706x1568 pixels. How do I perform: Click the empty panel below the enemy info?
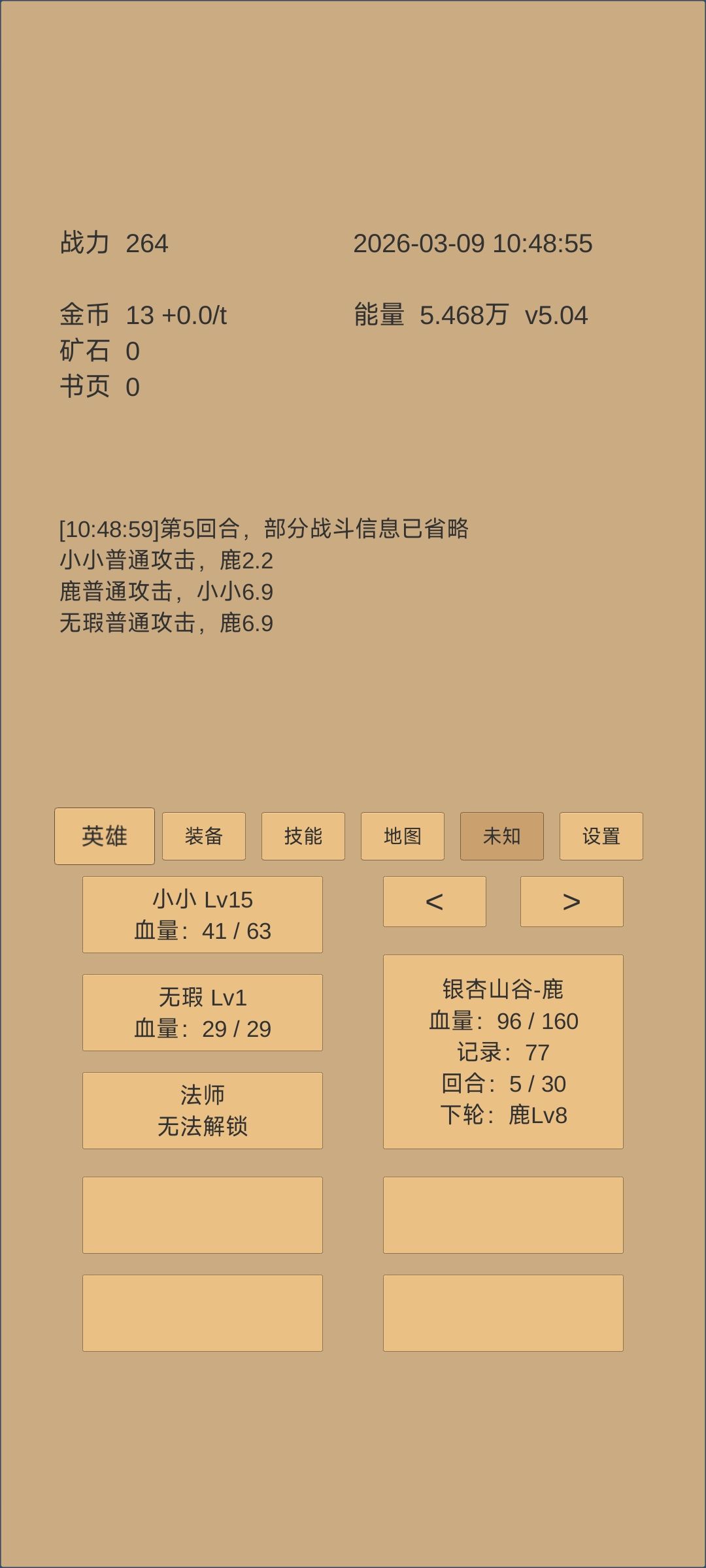tap(503, 1213)
